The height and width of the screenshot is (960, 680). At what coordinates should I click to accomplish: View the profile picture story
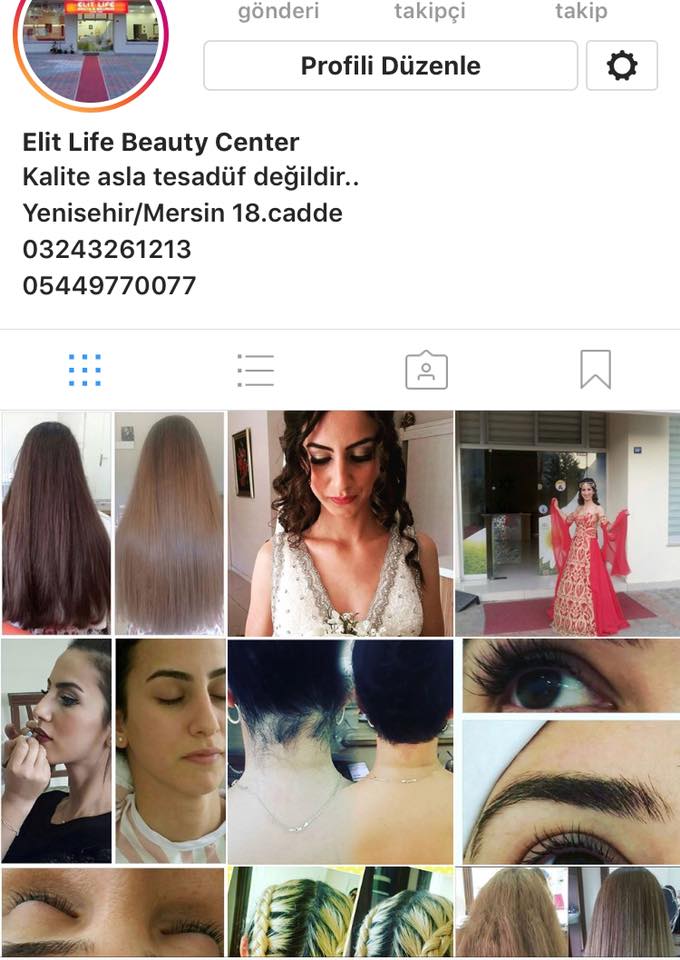click(x=91, y=49)
